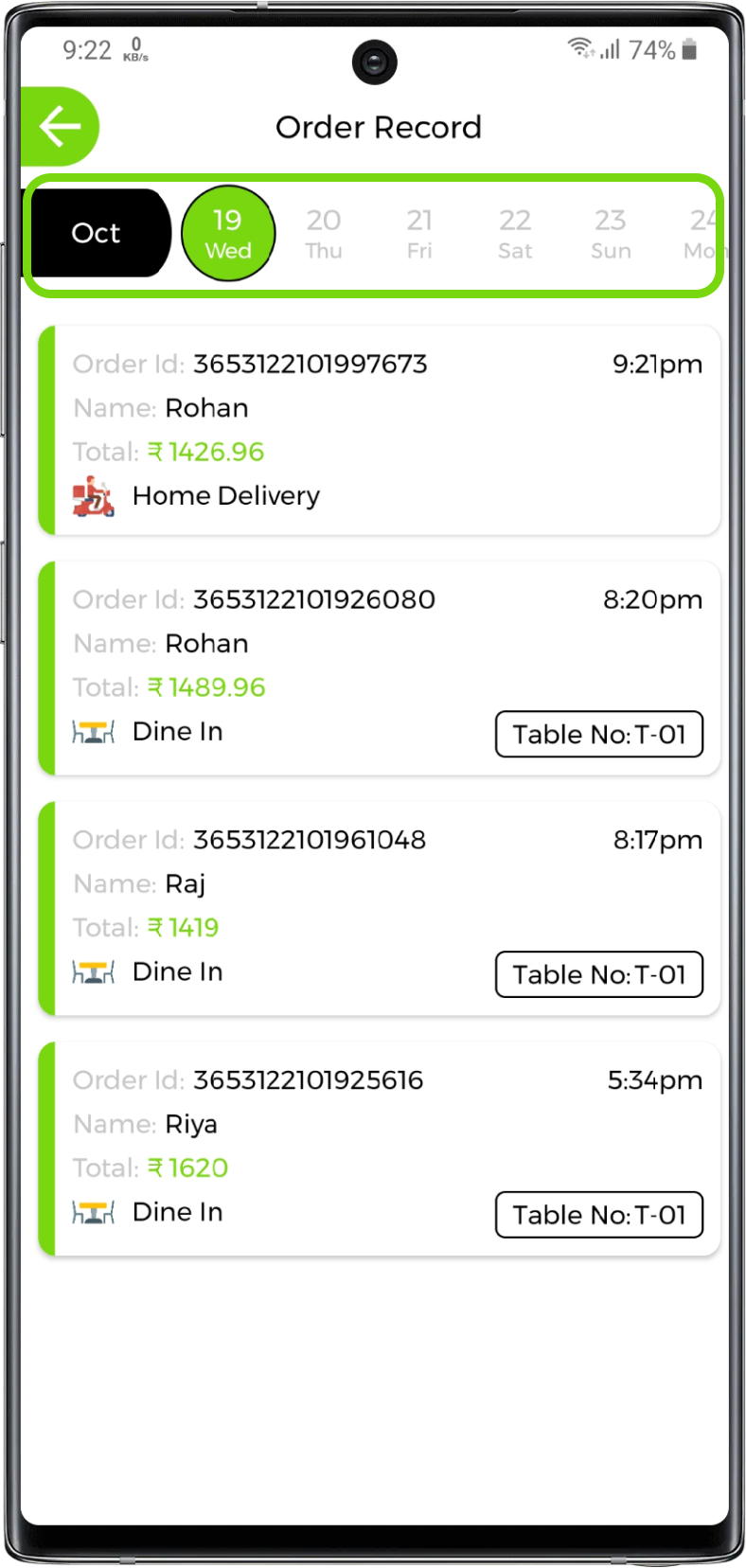Jump to Monday the 24th
This screenshot has height=1568, width=746.
(x=701, y=234)
